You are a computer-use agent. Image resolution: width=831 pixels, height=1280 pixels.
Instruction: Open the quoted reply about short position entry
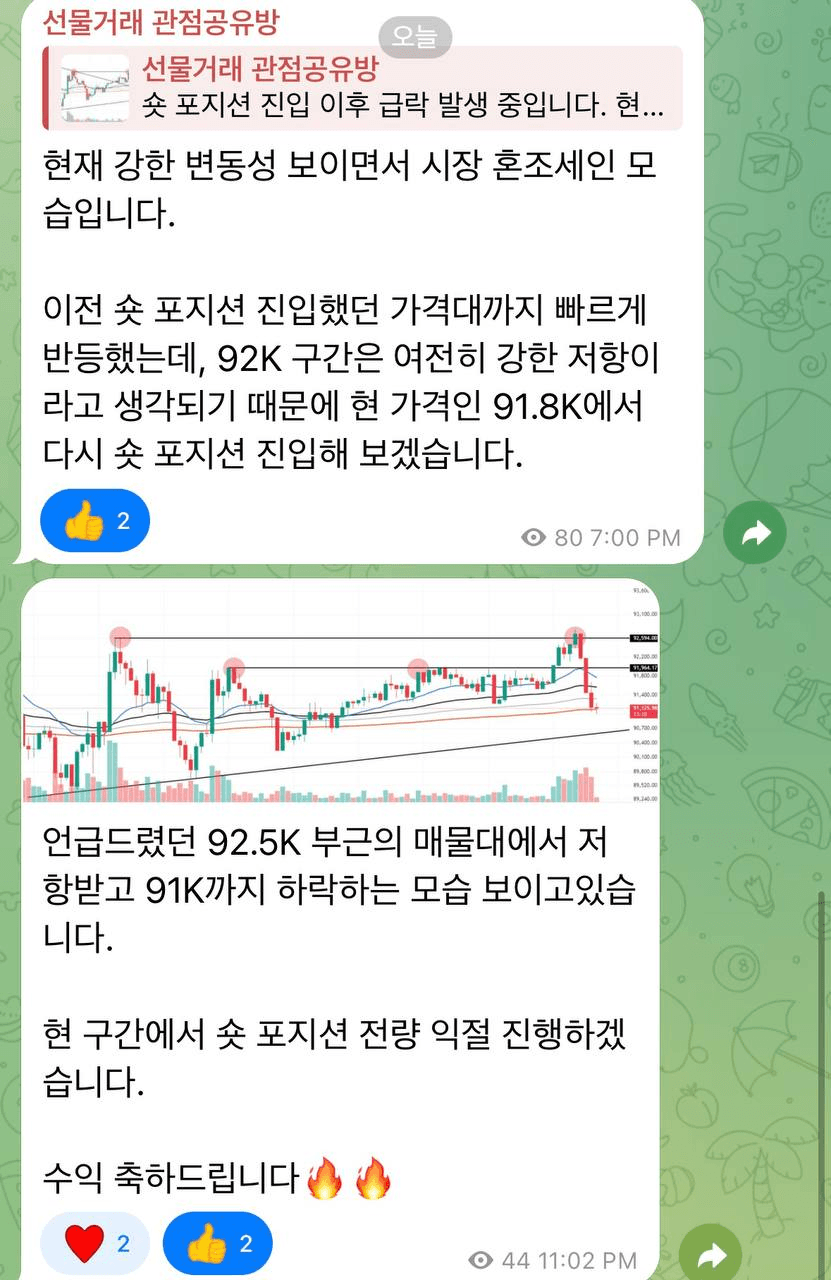coord(362,88)
